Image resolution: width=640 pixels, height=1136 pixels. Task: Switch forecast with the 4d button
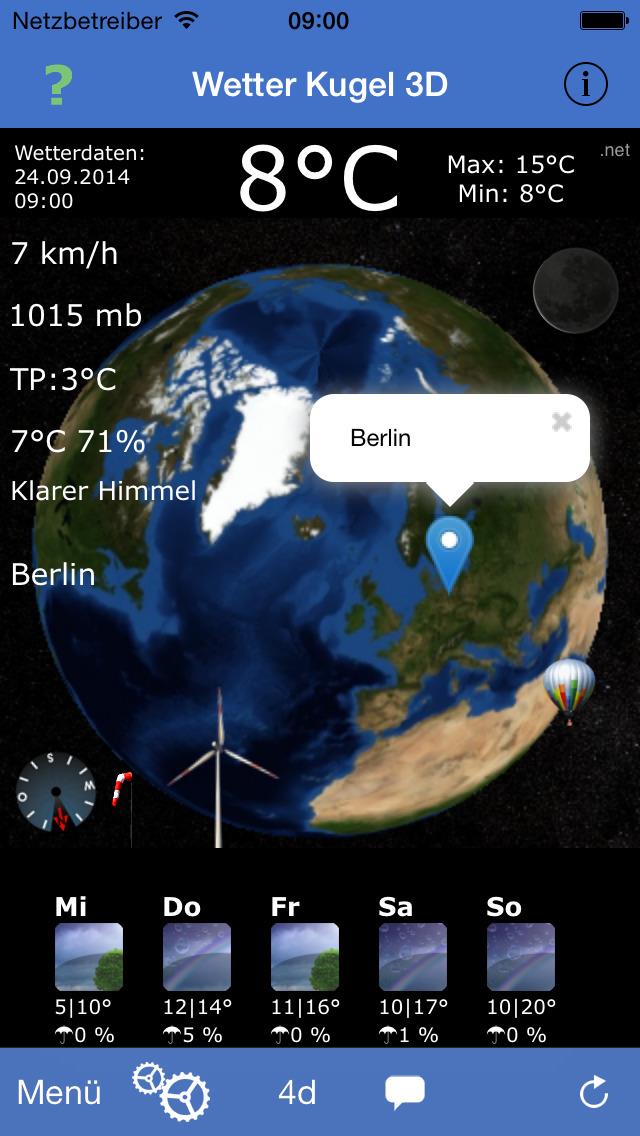297,1092
